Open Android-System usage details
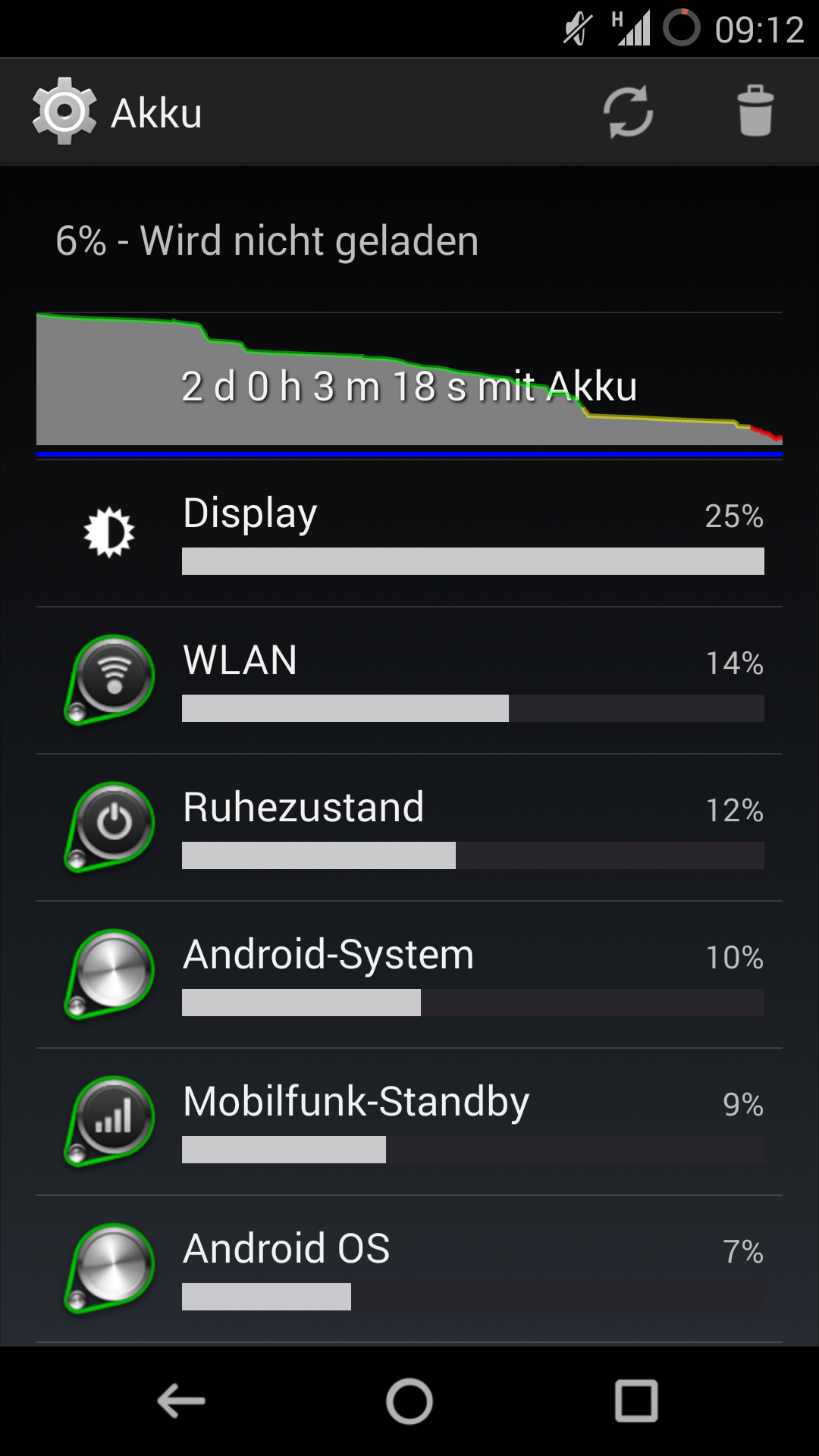This screenshot has width=819, height=1456. point(409,974)
